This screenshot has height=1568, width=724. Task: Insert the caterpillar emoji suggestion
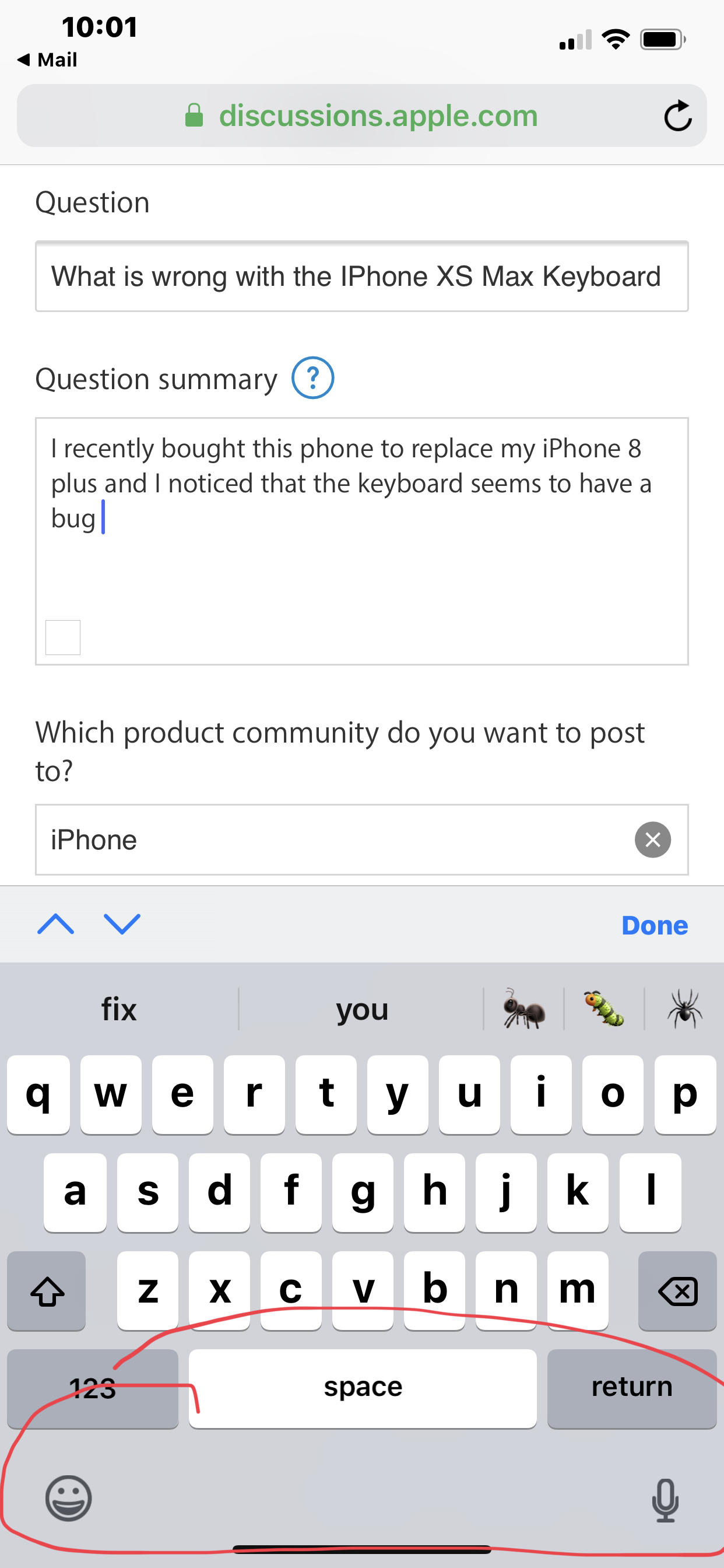[604, 1009]
